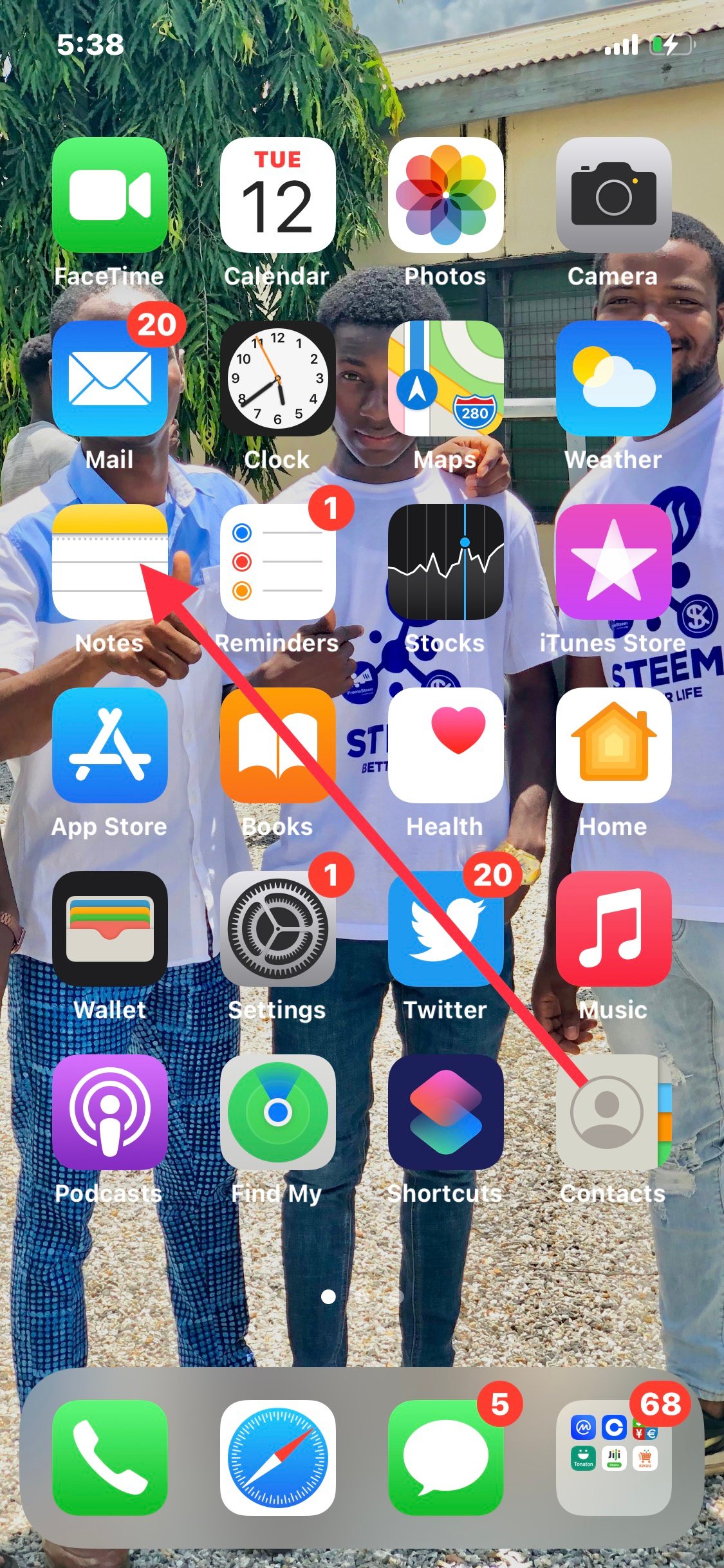724x1568 pixels.
Task: Open the Notes app
Action: click(x=109, y=561)
